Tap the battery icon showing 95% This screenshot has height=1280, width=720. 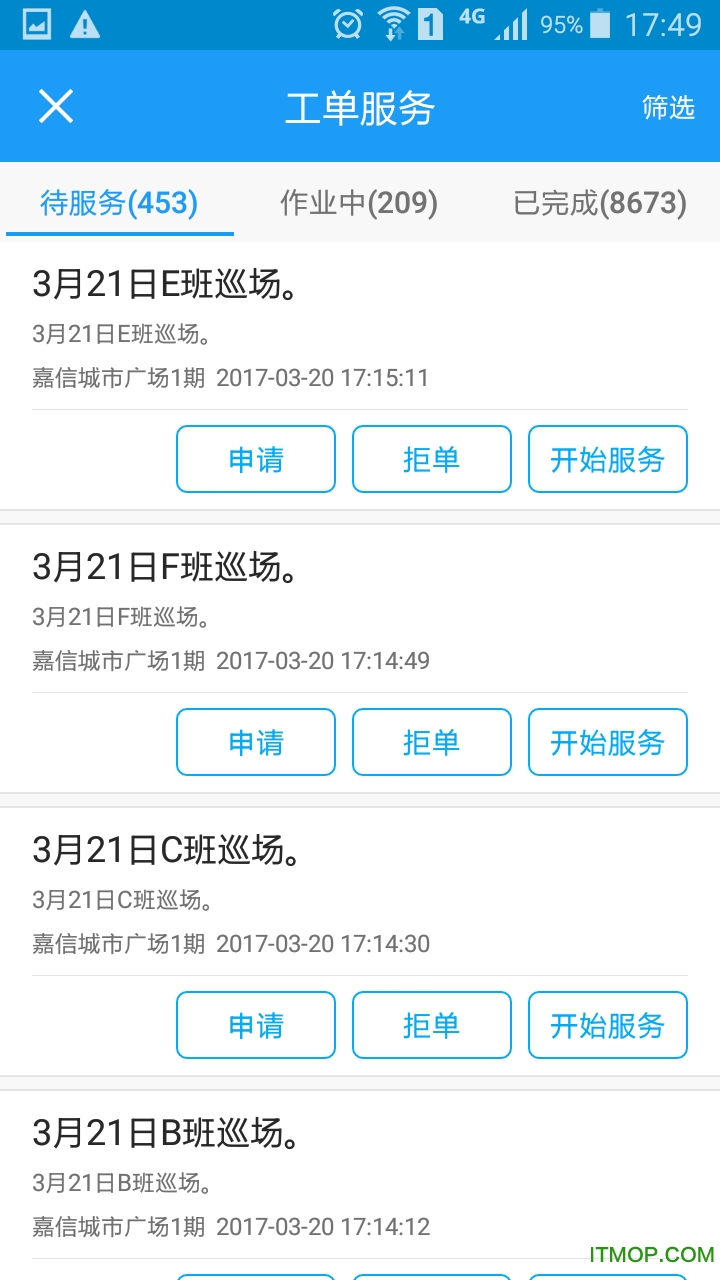[600, 25]
